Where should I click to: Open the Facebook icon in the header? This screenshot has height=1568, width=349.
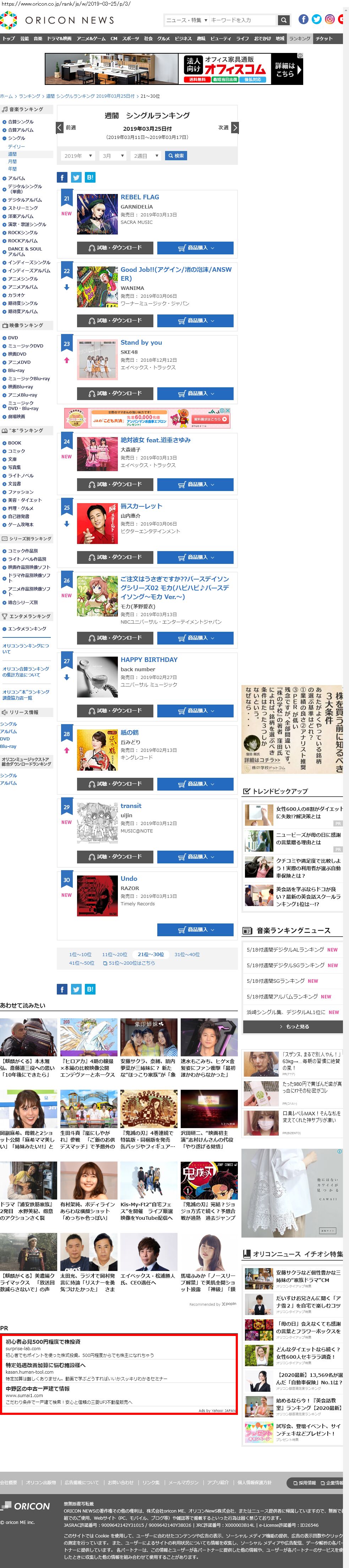pos(304,20)
